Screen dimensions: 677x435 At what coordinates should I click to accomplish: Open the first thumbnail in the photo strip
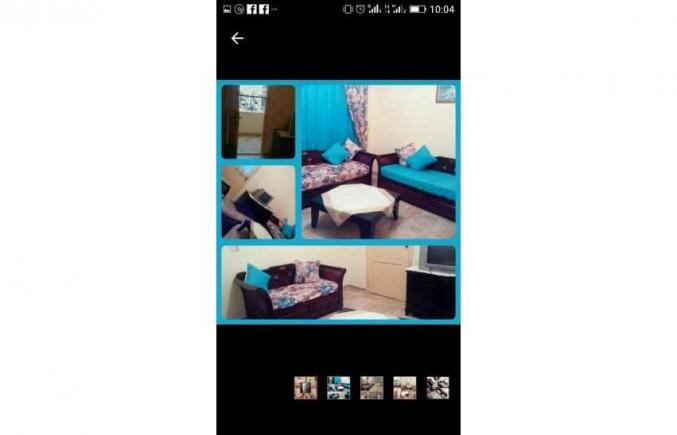(305, 388)
